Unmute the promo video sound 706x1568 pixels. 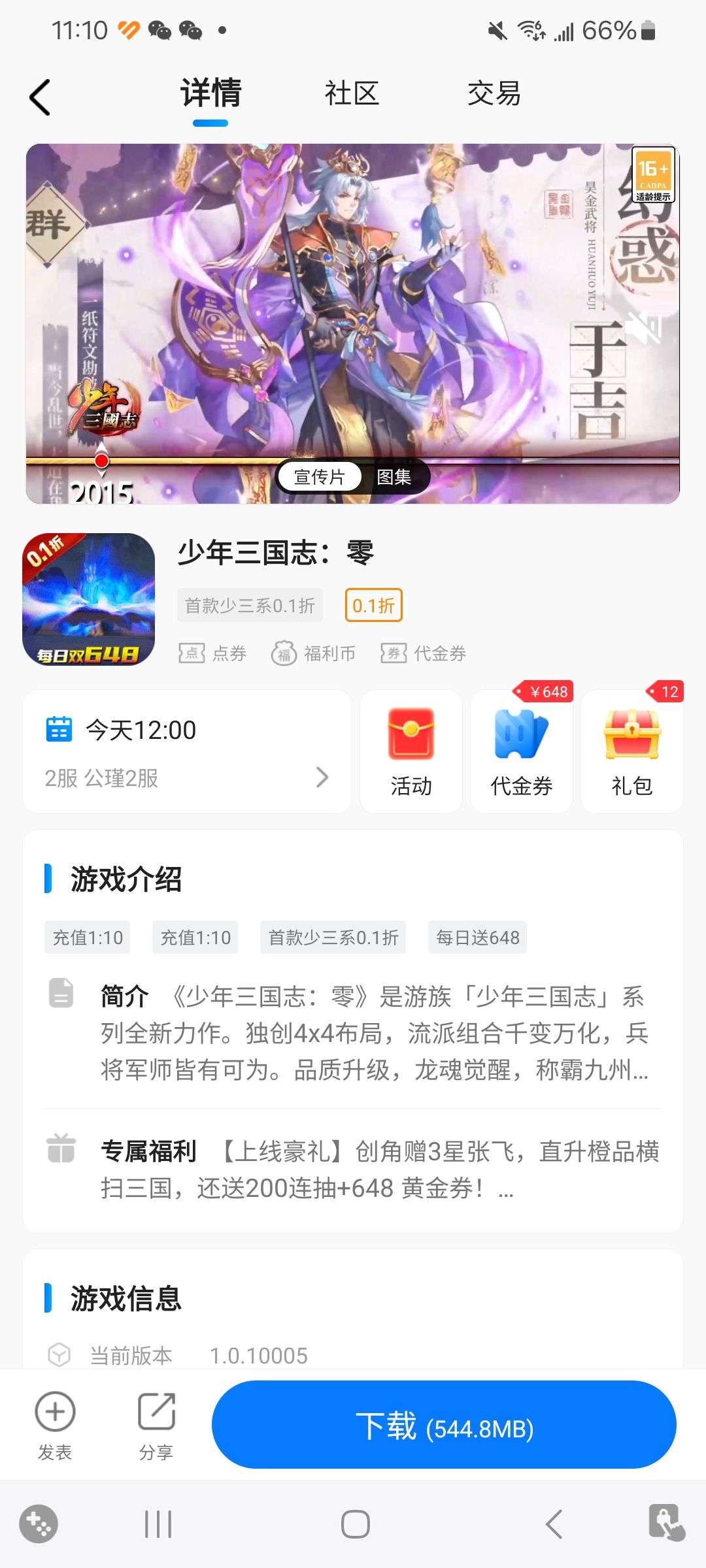(x=643, y=327)
